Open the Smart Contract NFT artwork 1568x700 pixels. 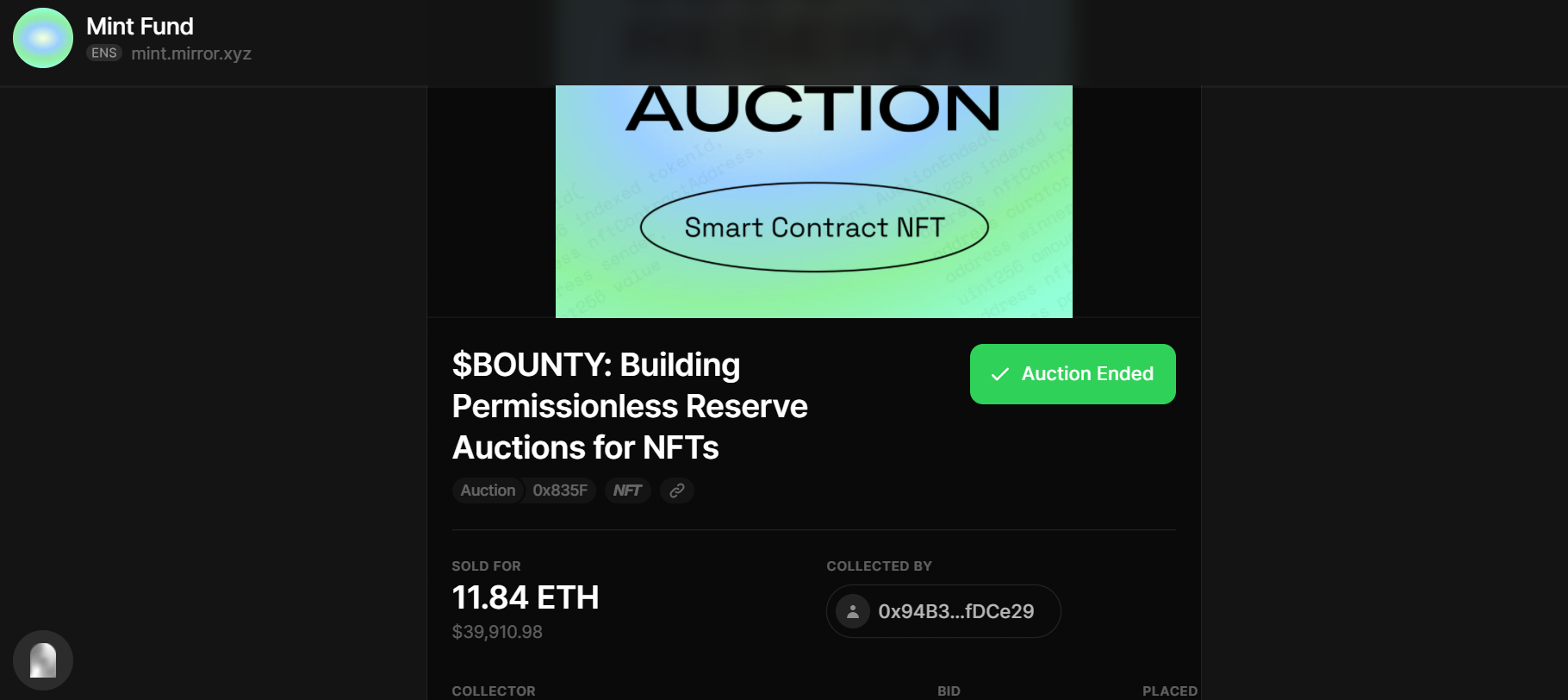coord(813,203)
